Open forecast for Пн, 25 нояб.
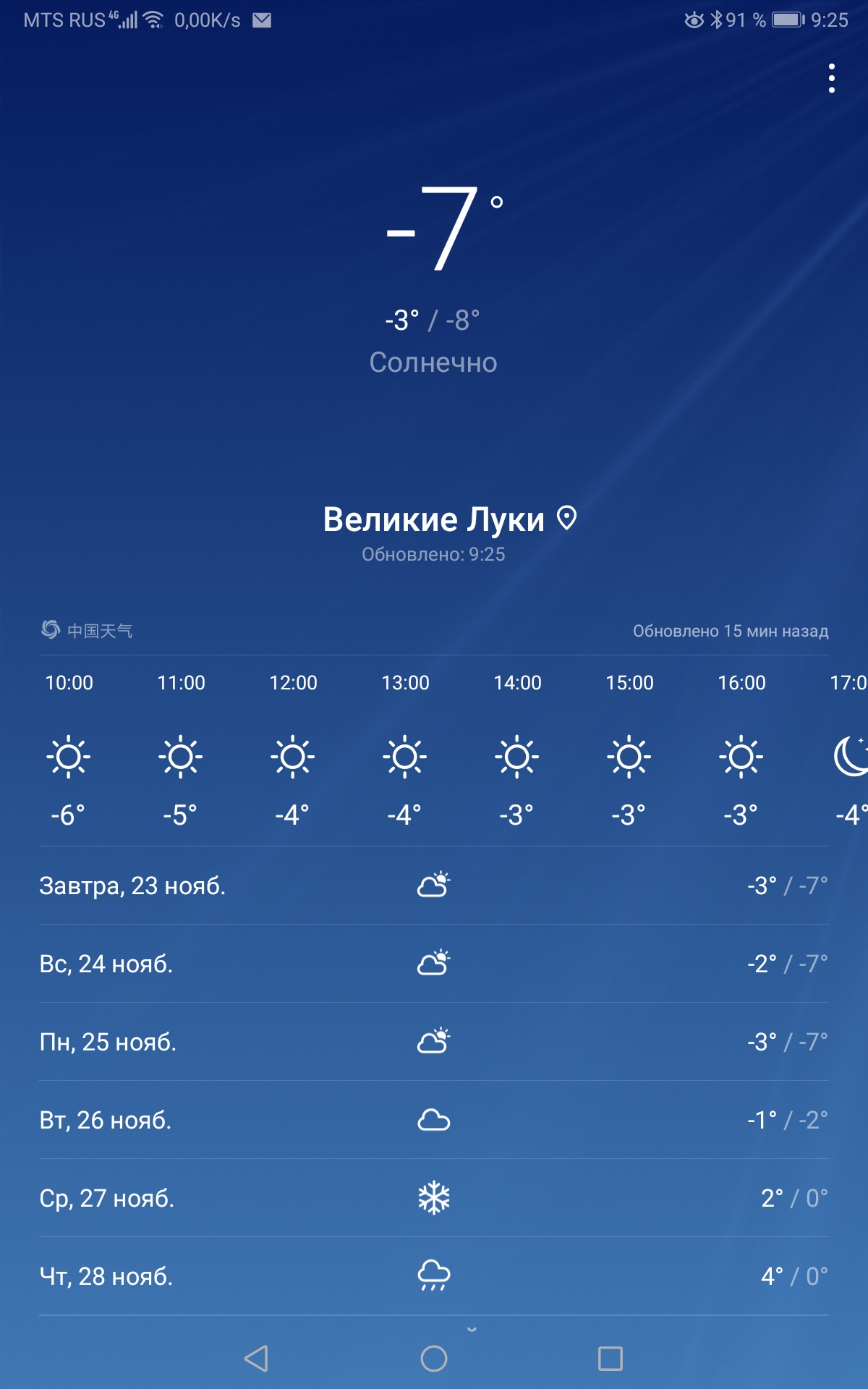Screen dimensions: 868x1389 (434, 1042)
